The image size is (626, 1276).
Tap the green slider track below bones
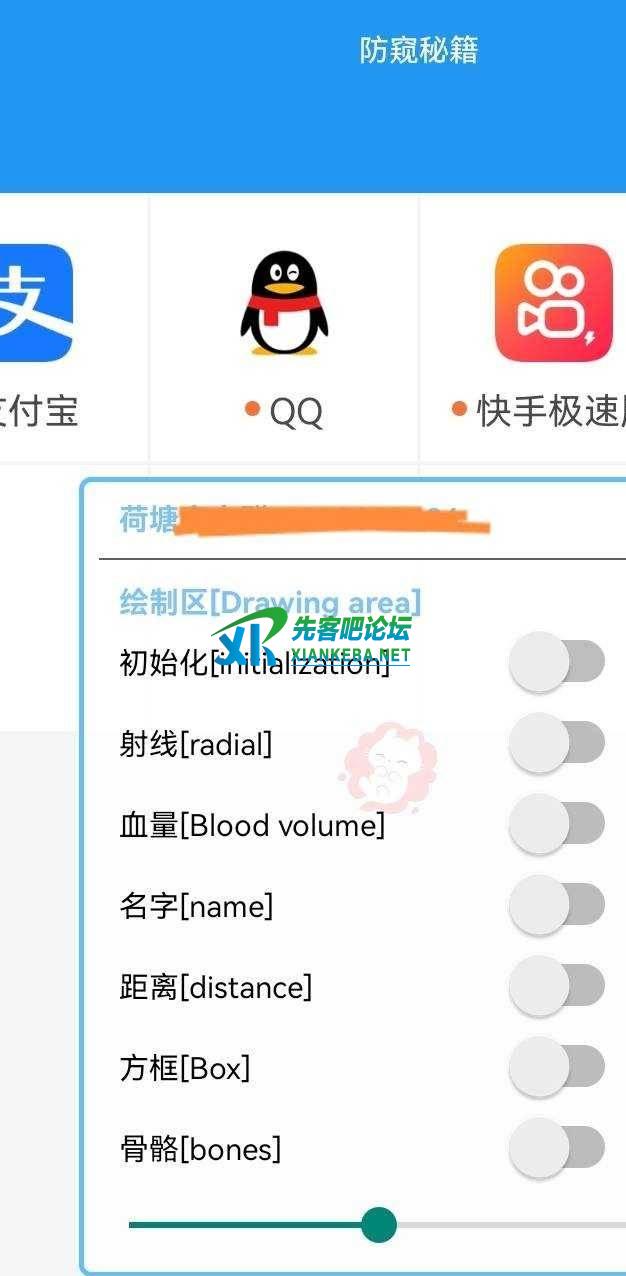point(250,1225)
